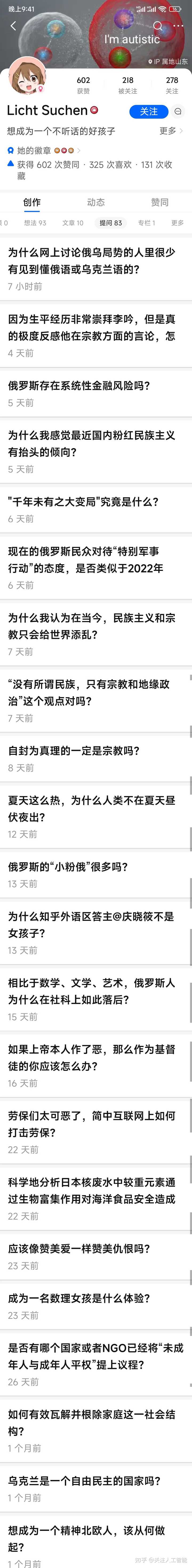This screenshot has width=192, height=1568.
Task: Show the 文章 10 section
Action: coord(73,223)
